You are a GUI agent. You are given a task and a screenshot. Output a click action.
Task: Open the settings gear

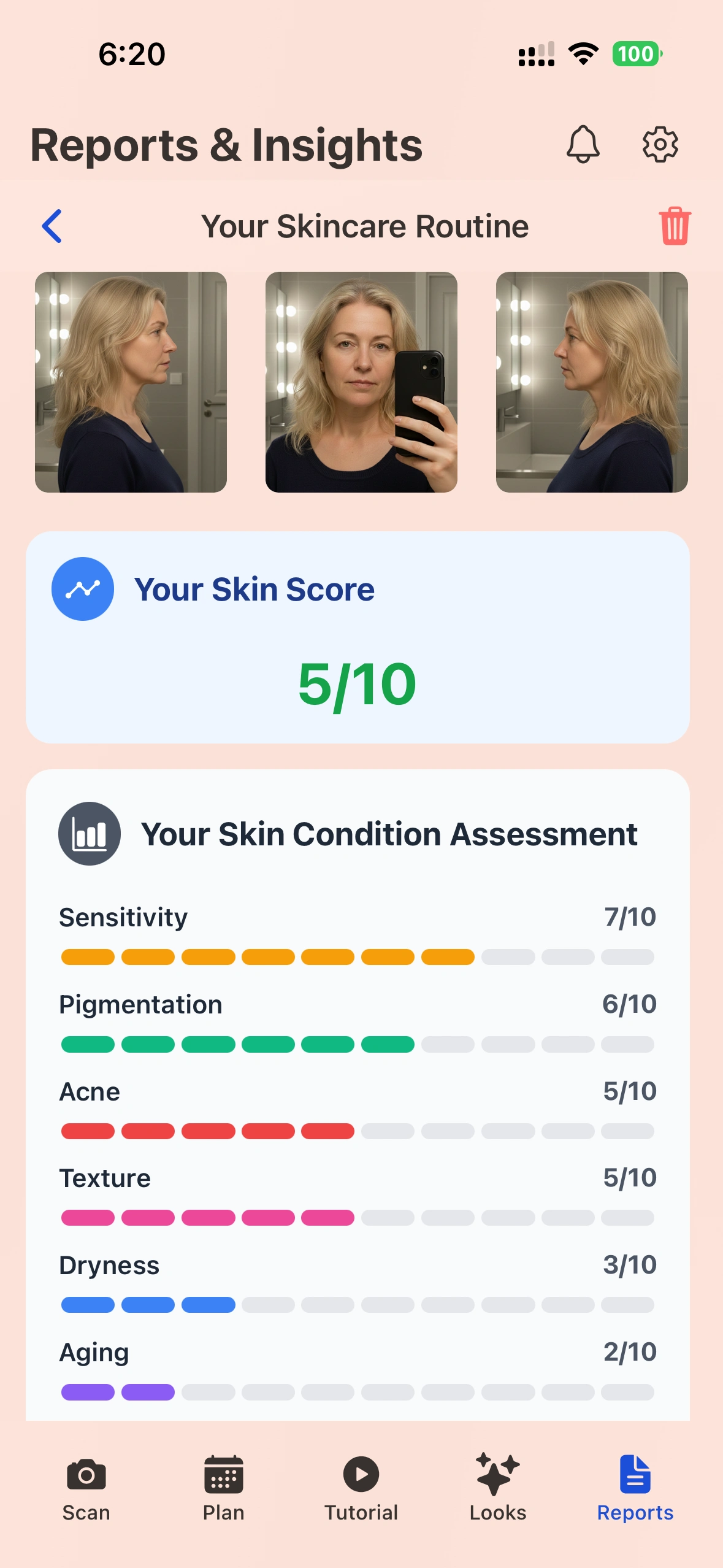tap(659, 145)
